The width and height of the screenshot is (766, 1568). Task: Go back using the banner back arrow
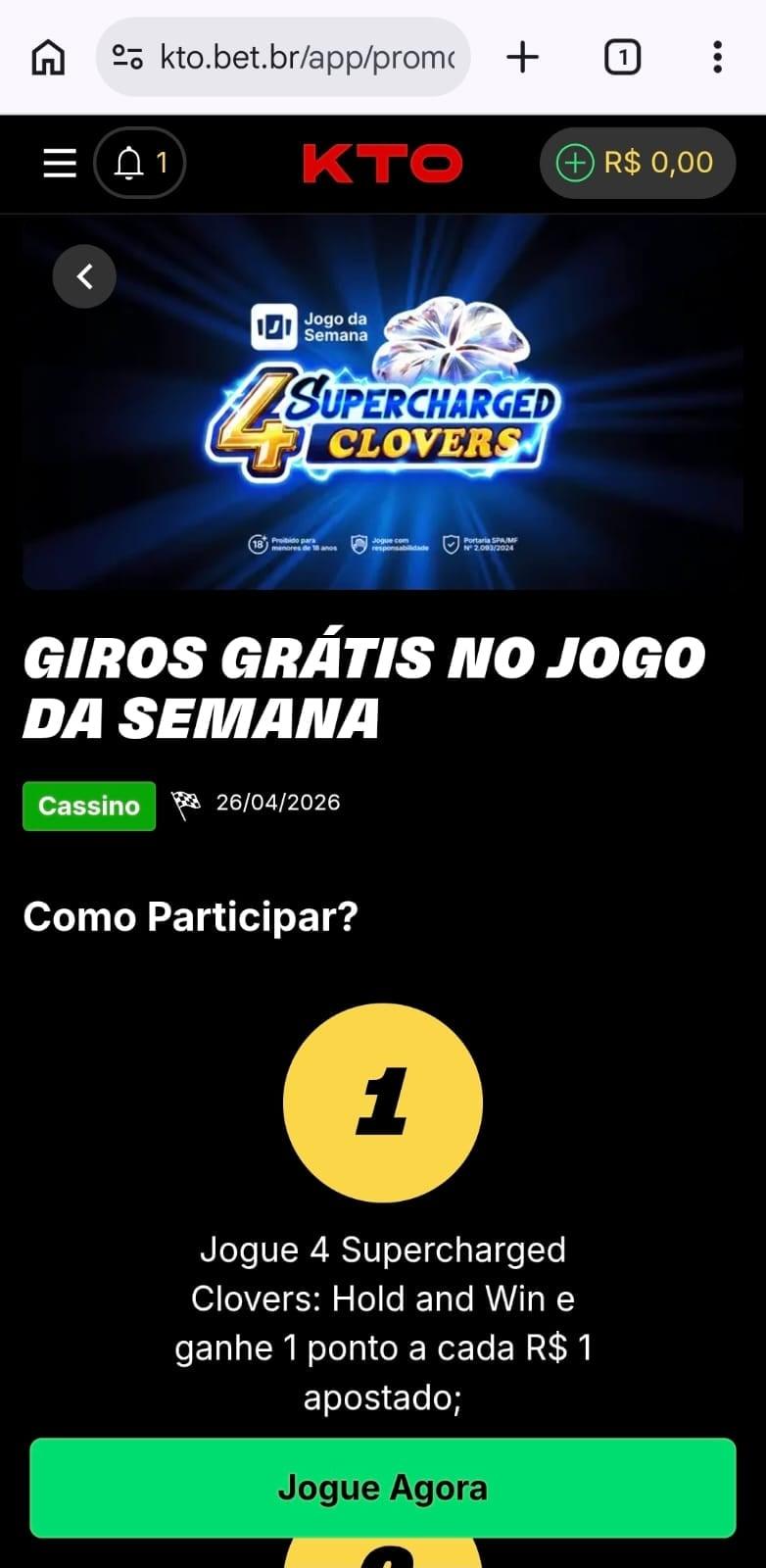[x=84, y=276]
